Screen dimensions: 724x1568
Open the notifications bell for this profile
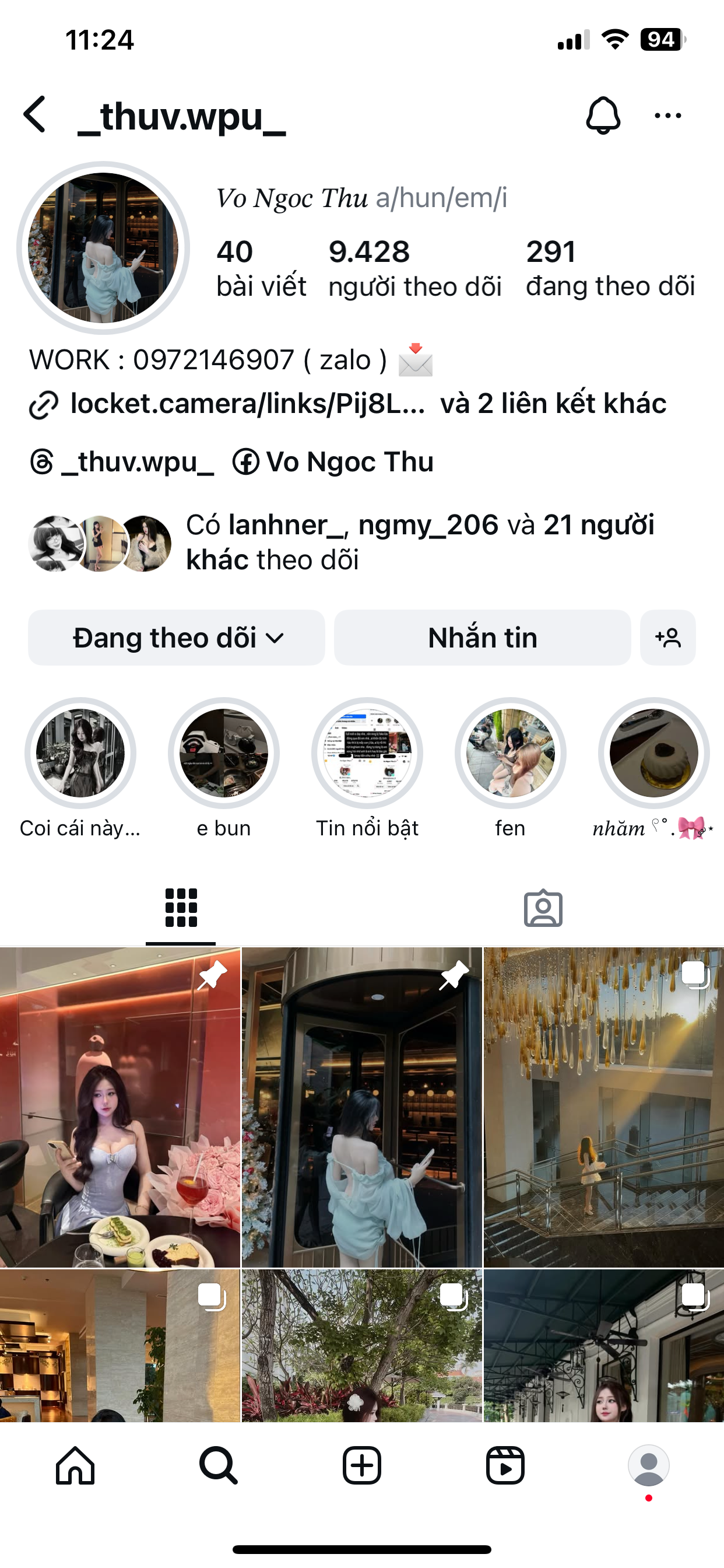point(603,115)
